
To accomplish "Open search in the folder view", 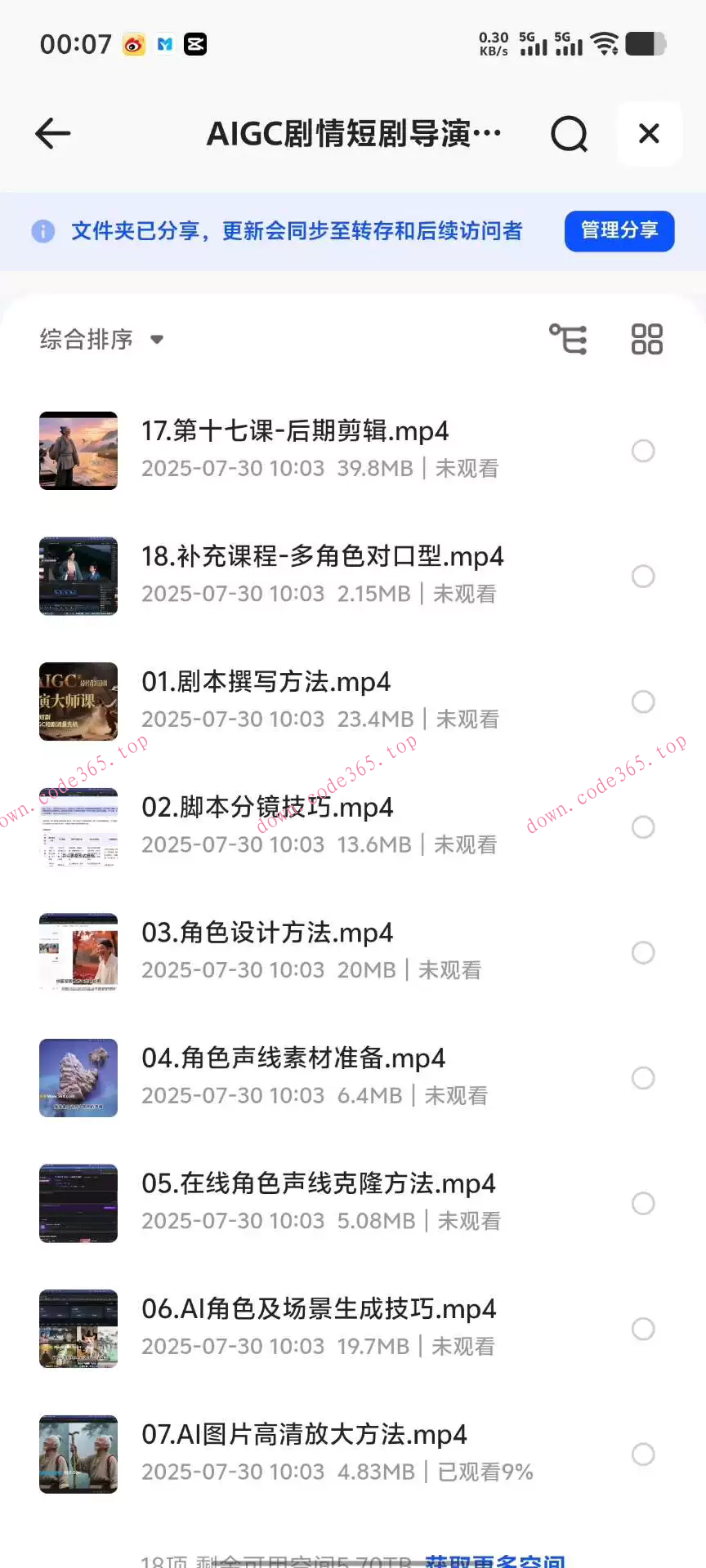I will pyautogui.click(x=569, y=134).
